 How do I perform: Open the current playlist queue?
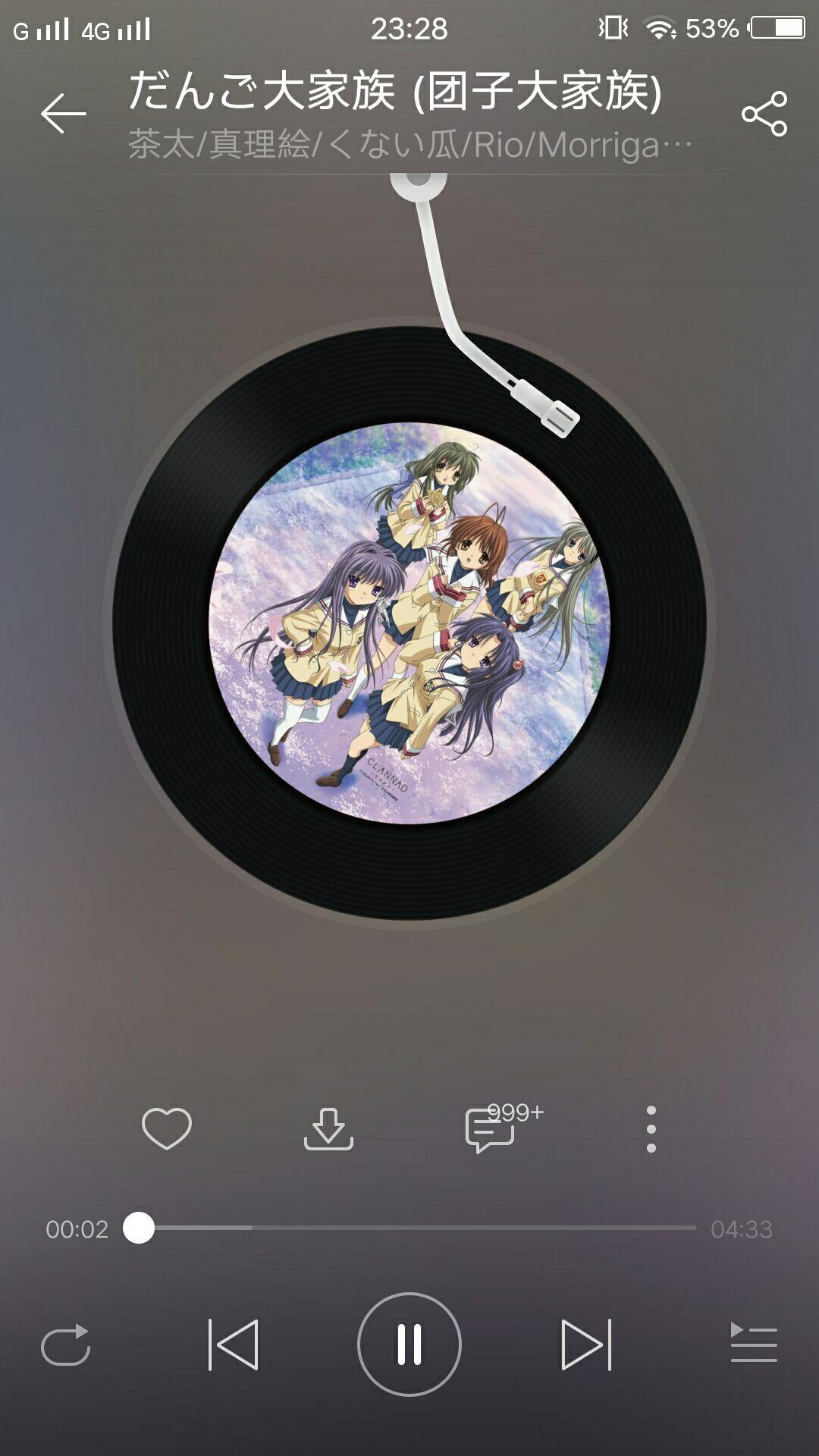(x=753, y=1345)
